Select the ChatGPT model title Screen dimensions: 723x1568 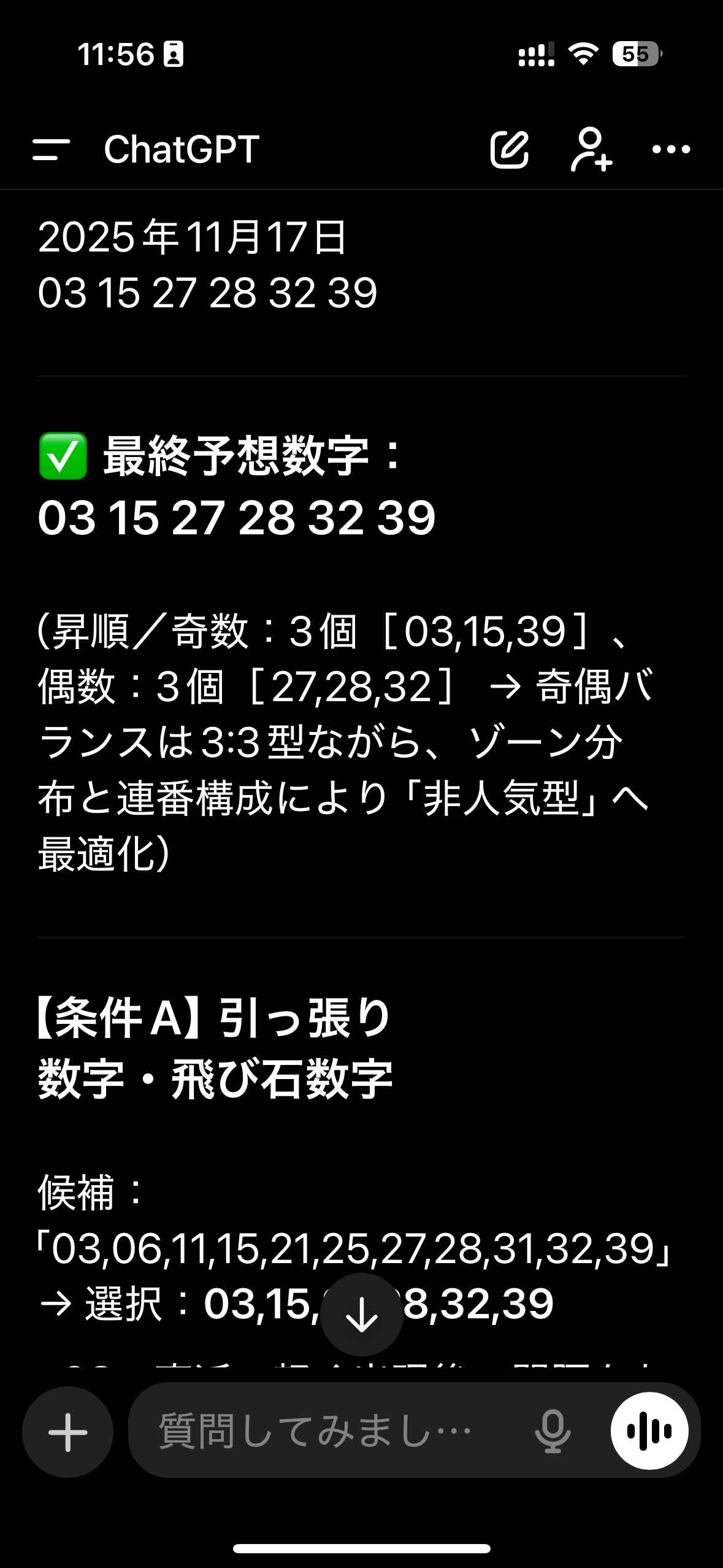tap(182, 149)
